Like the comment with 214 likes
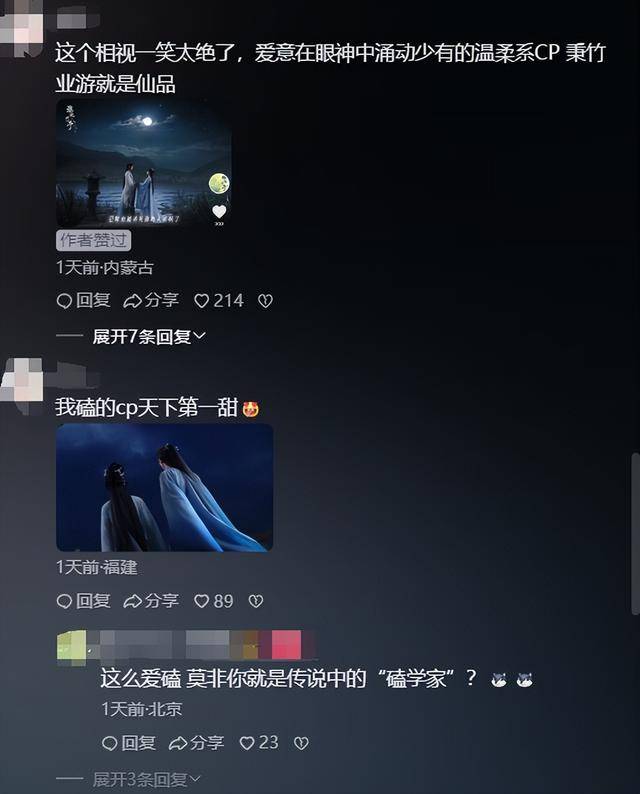Screen dimensions: 640x794 pyautogui.click(x=218, y=300)
